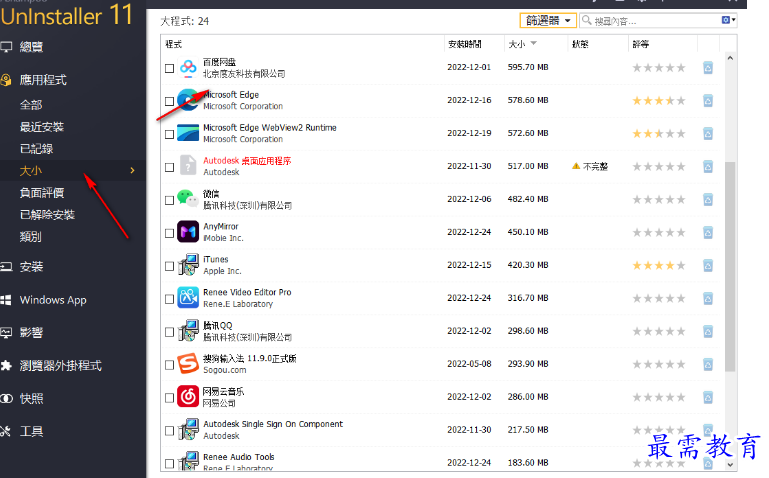Show 已解除安裝 programs
This screenshot has width=769, height=478.
coord(47,215)
